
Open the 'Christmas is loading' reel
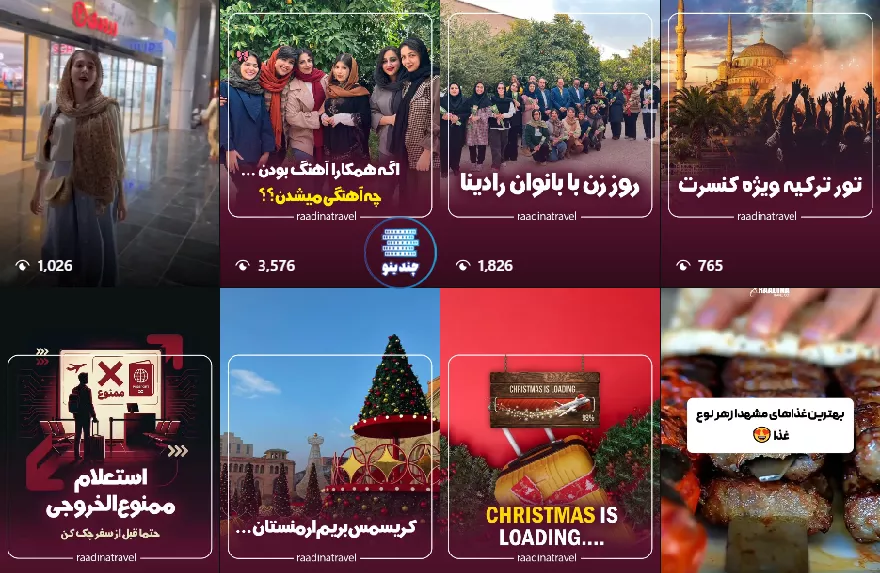tap(549, 430)
